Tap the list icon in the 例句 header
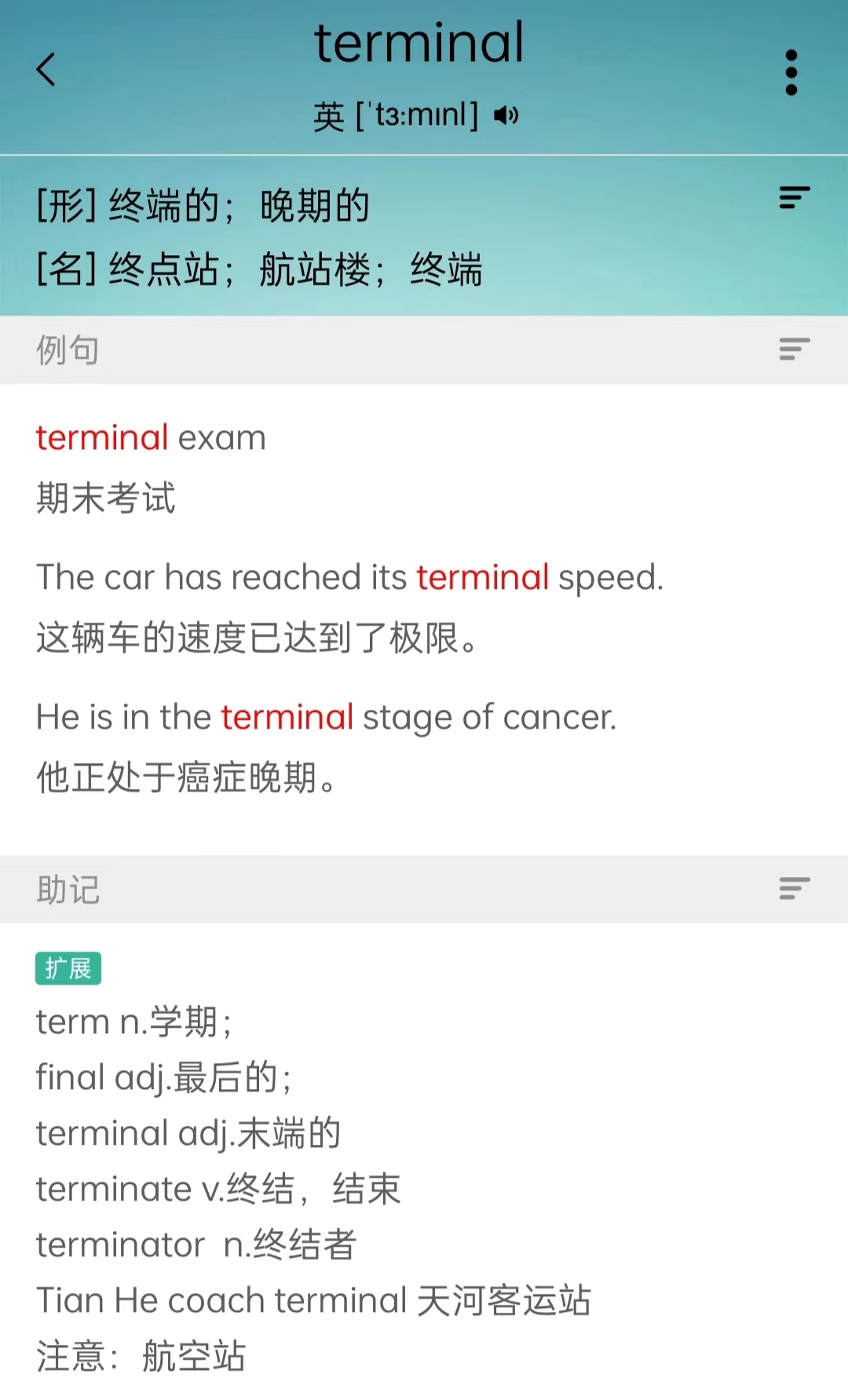This screenshot has width=848, height=1400. coord(795,349)
